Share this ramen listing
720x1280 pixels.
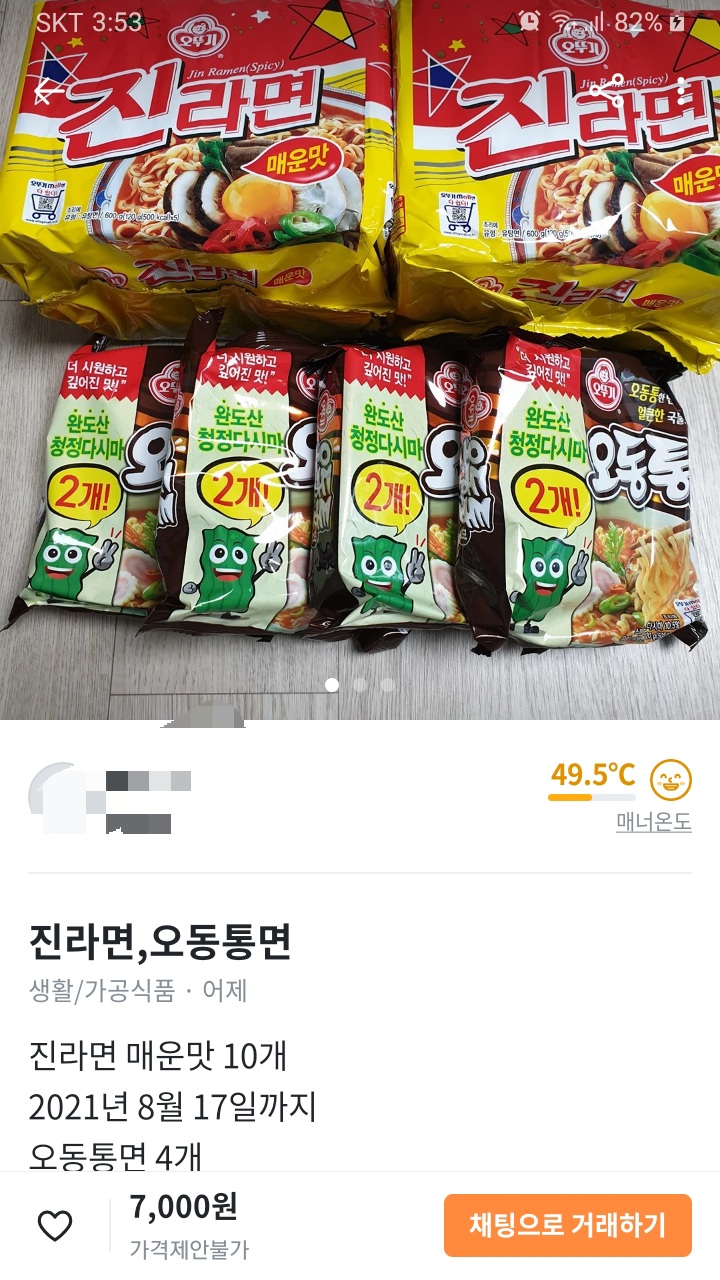pyautogui.click(x=606, y=92)
